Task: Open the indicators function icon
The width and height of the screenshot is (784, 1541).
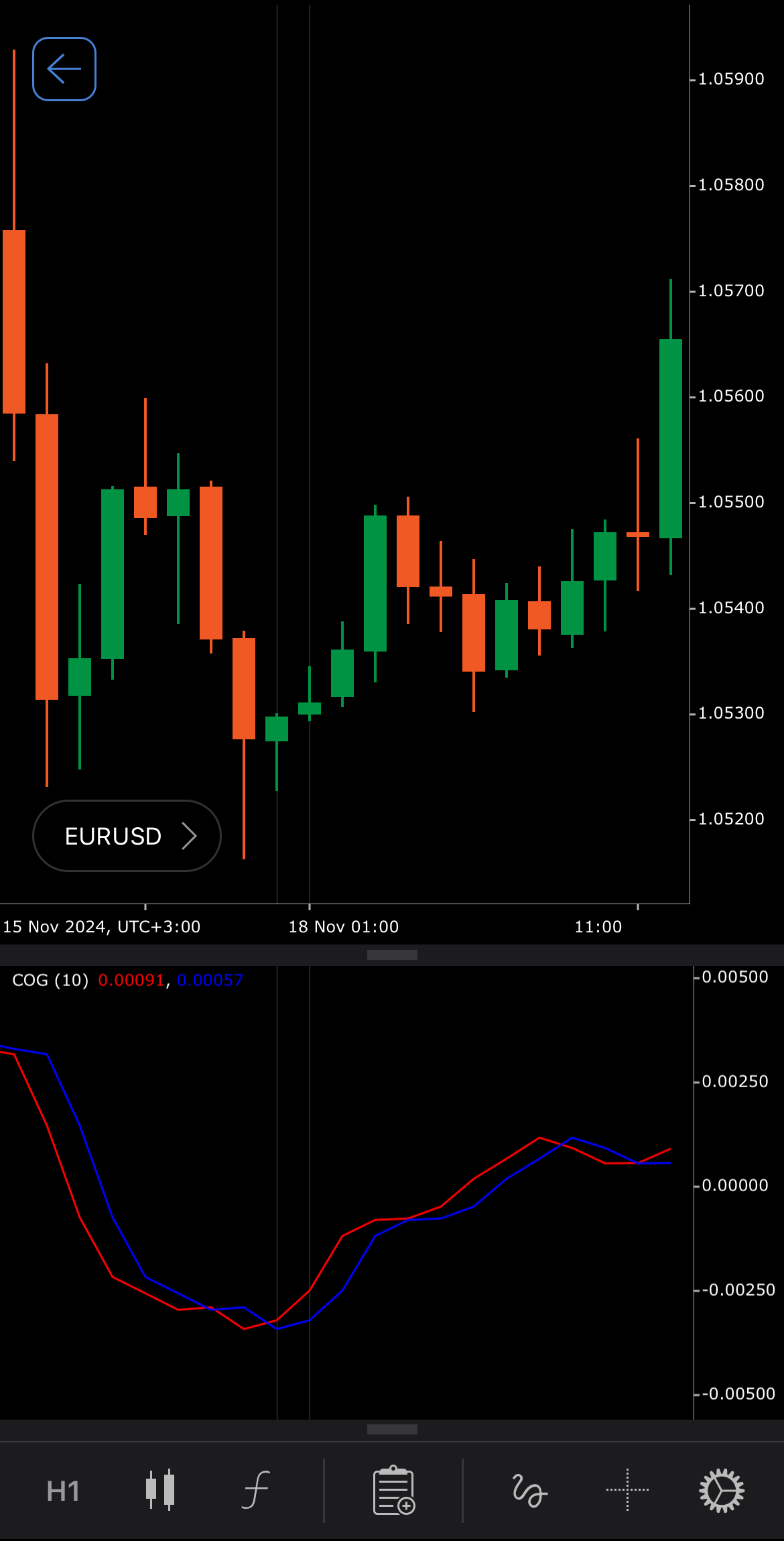Action: coord(255,1490)
